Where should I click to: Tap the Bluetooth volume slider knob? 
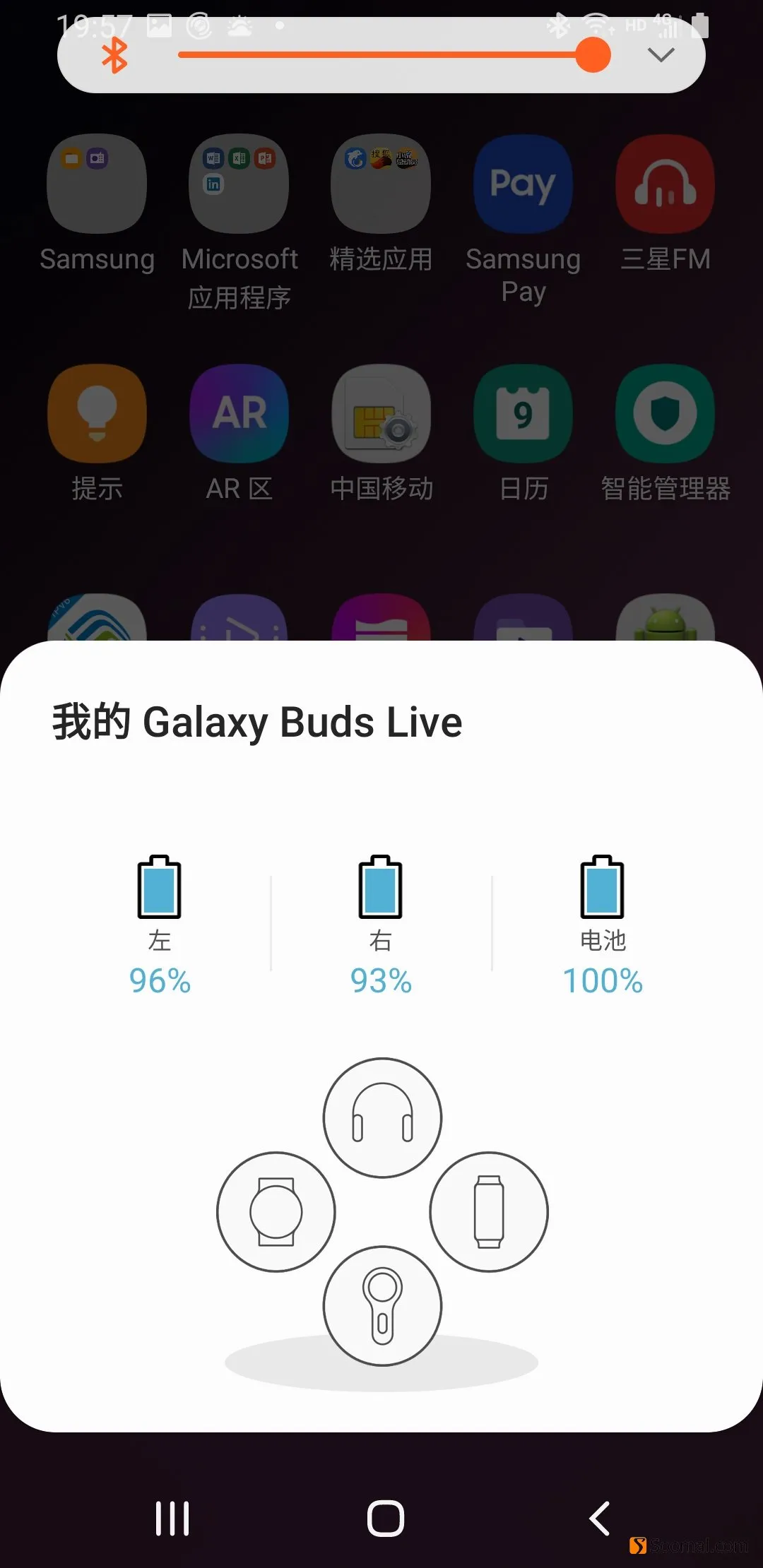tap(593, 55)
